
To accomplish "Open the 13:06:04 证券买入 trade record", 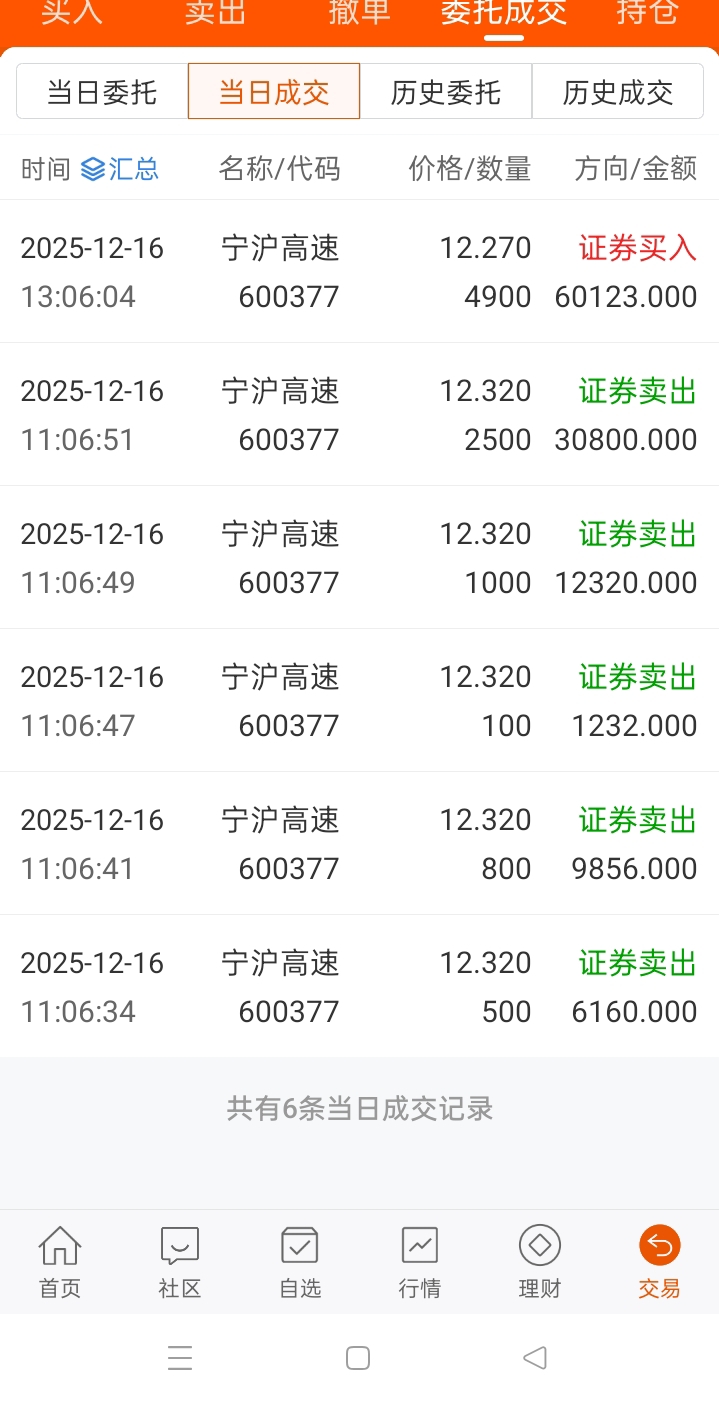I will point(359,272).
